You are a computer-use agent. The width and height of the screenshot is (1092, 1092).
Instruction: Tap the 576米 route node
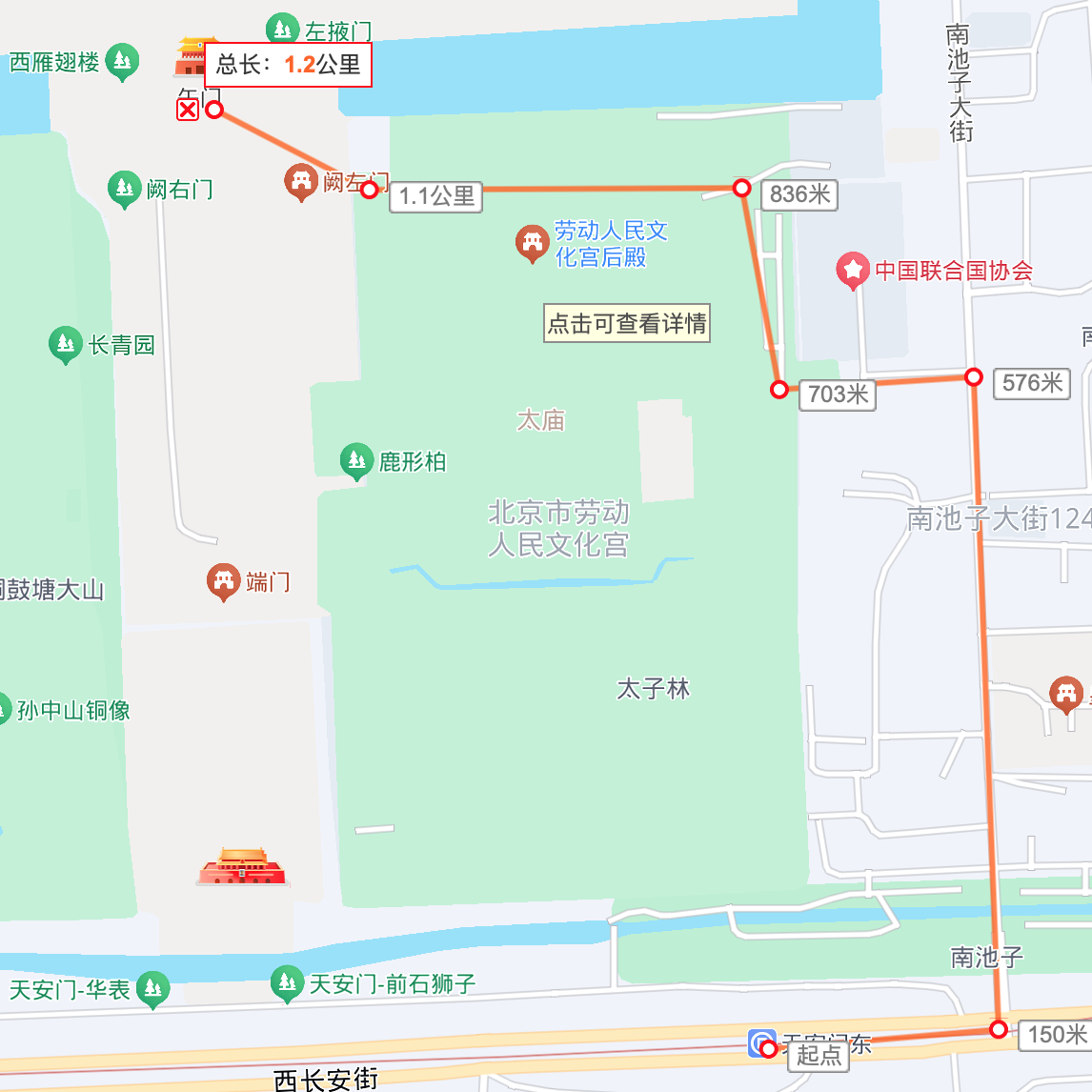click(973, 376)
